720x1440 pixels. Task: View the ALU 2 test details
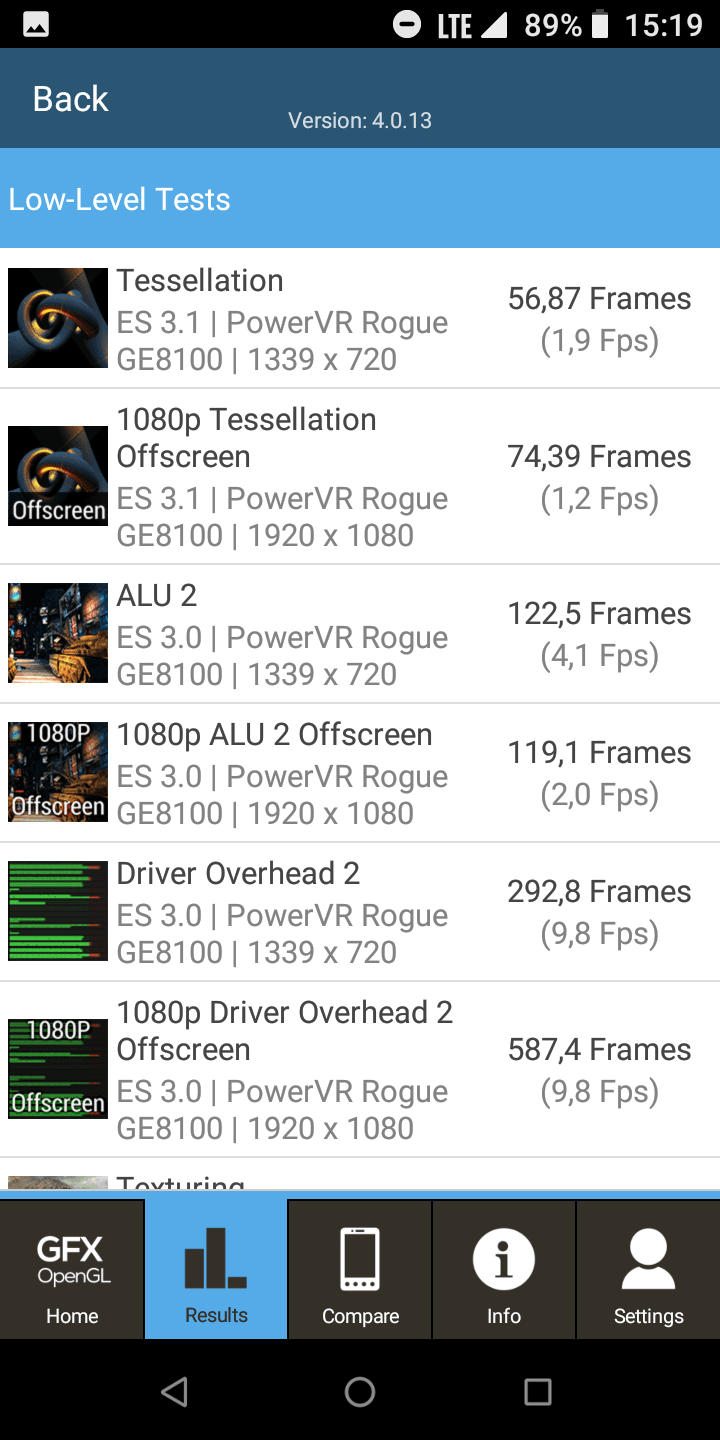pos(360,634)
